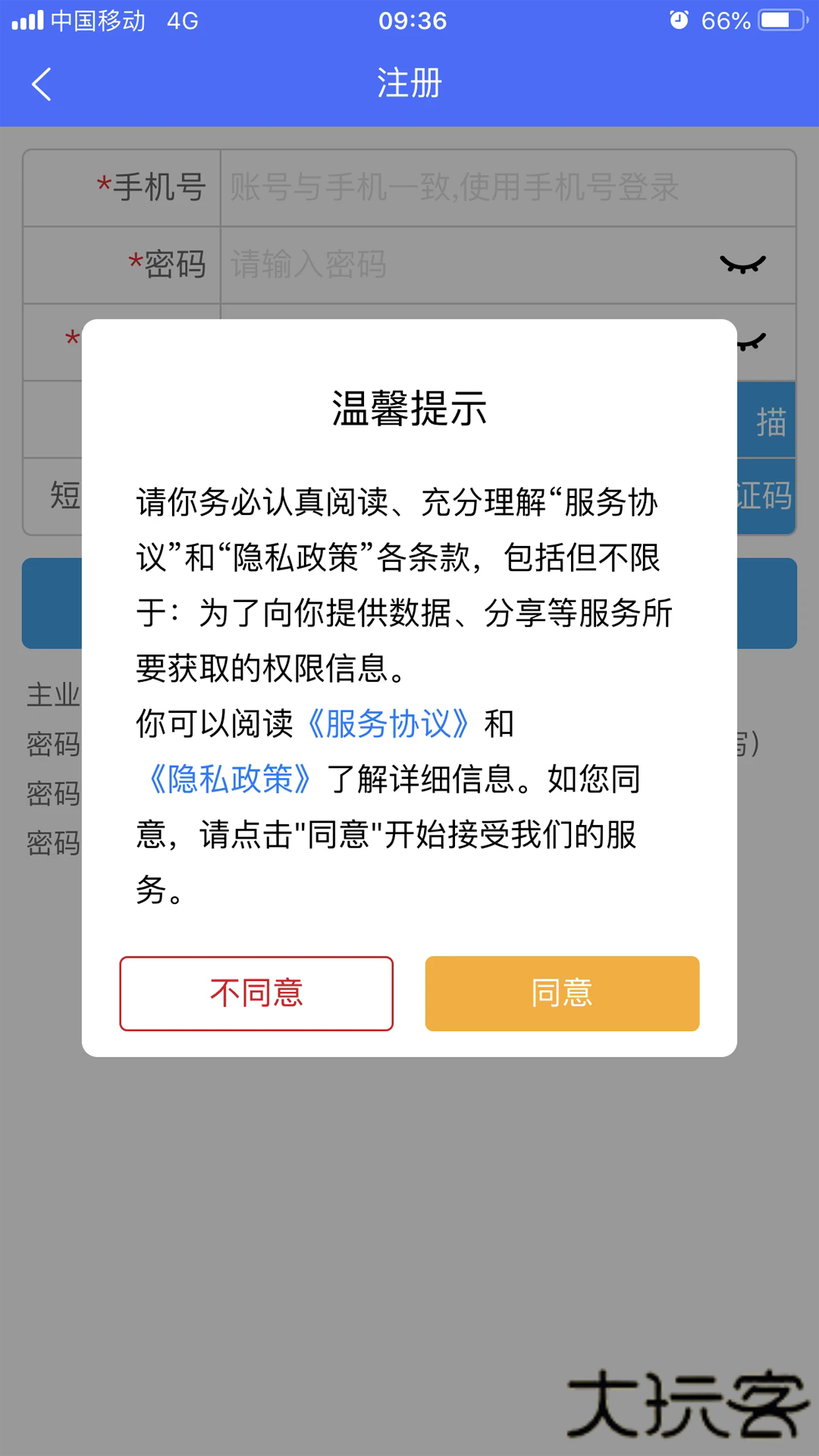Image resolution: width=819 pixels, height=1456 pixels.
Task: Tap the 09:36 clock in the status bar
Action: coord(409,20)
